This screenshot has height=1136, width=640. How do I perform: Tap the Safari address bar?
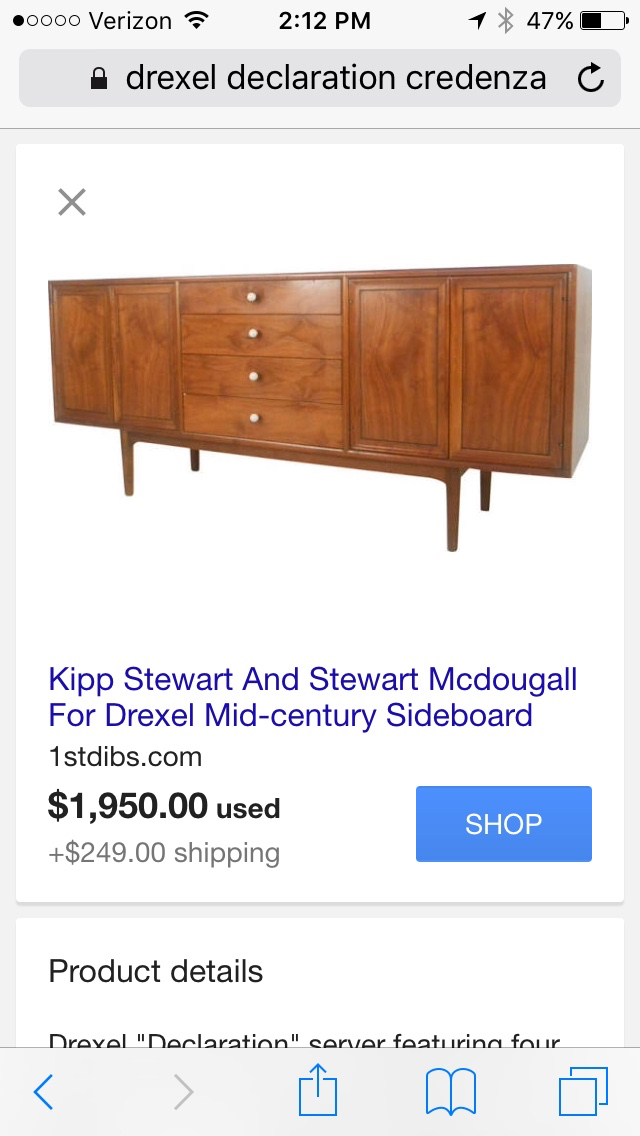(x=320, y=78)
